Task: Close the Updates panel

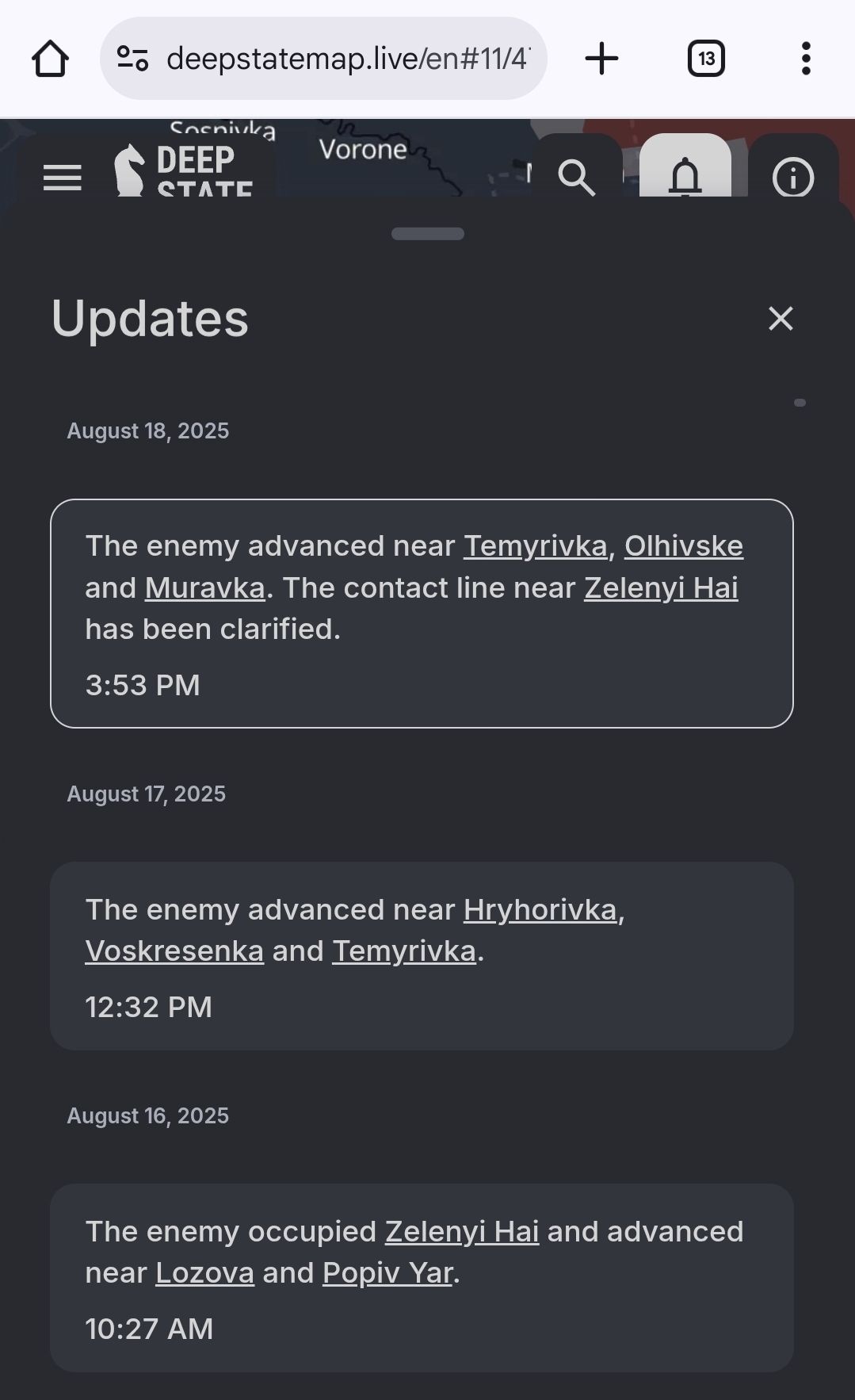Action: point(781,319)
